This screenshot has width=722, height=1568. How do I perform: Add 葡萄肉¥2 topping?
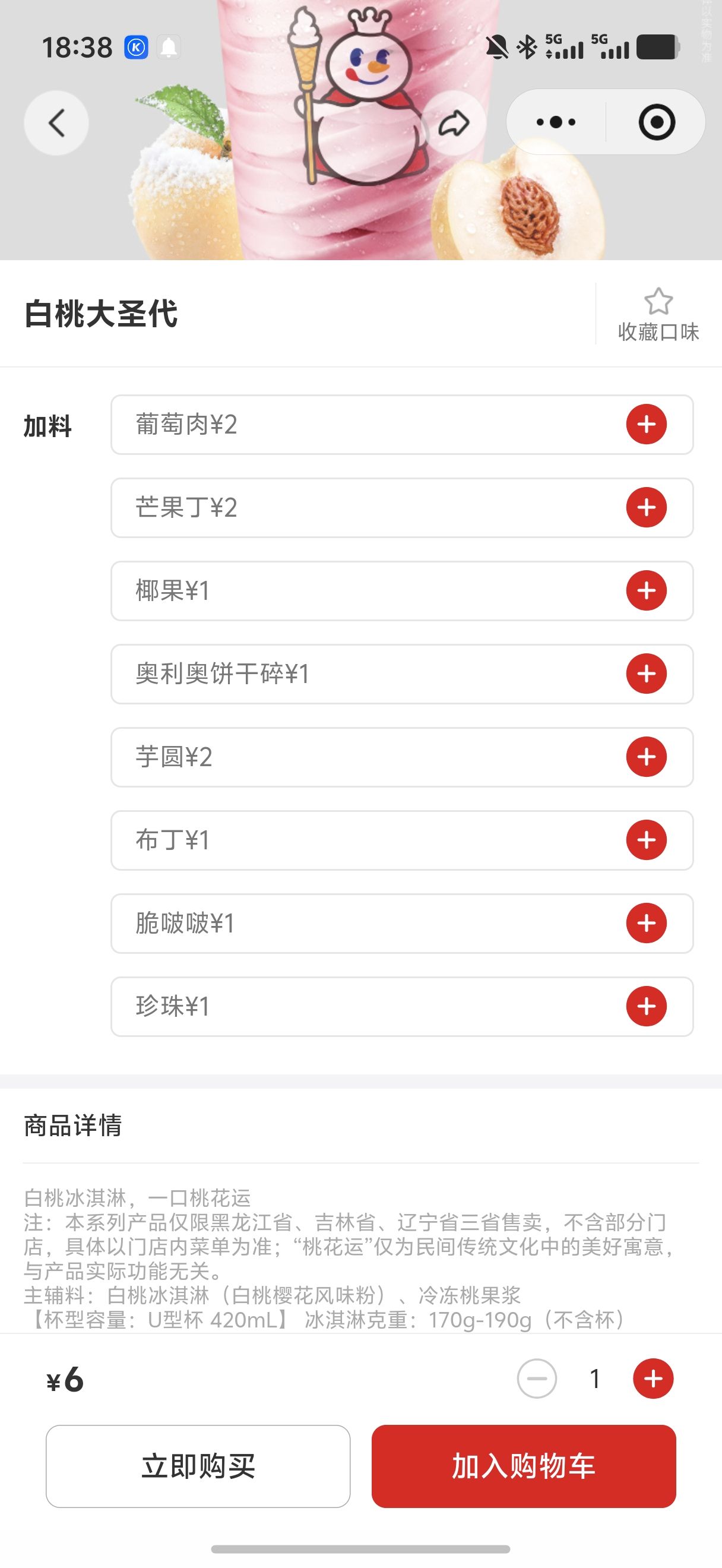pyautogui.click(x=646, y=424)
